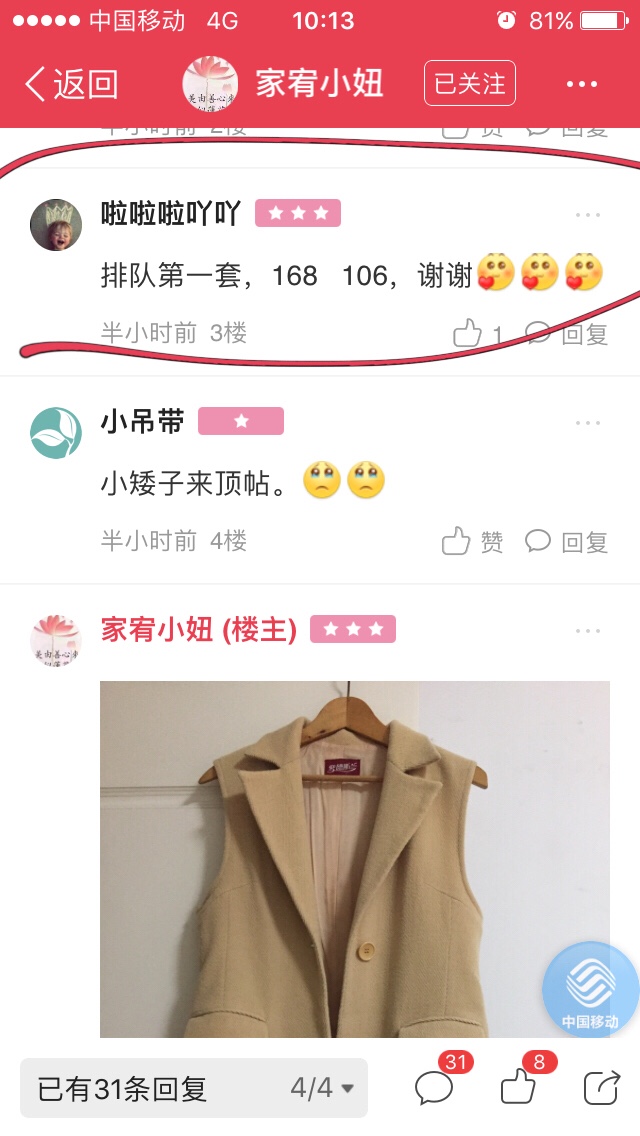View the beige vest photo full size
This screenshot has height=1136, width=640.
tap(354, 859)
